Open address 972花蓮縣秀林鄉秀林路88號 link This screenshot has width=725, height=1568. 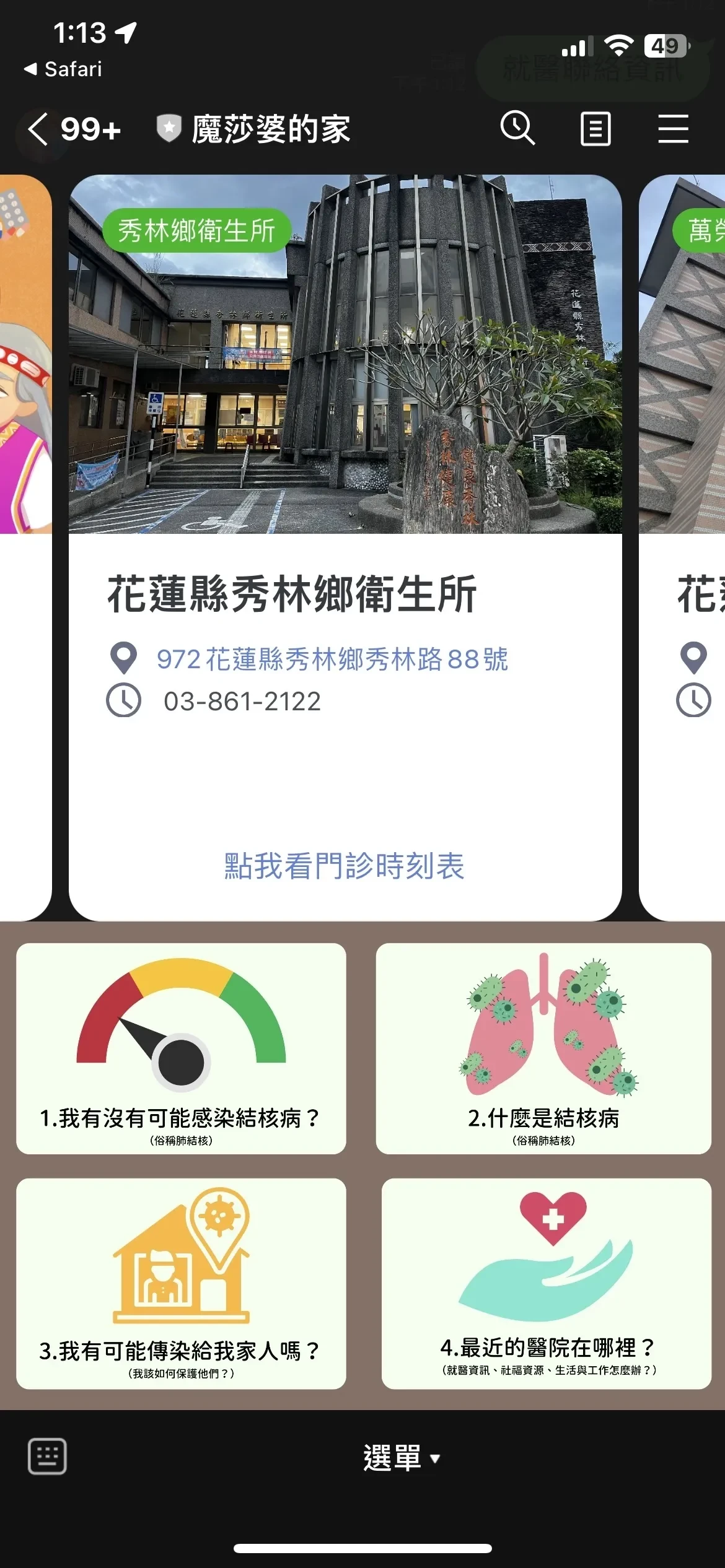pos(332,658)
